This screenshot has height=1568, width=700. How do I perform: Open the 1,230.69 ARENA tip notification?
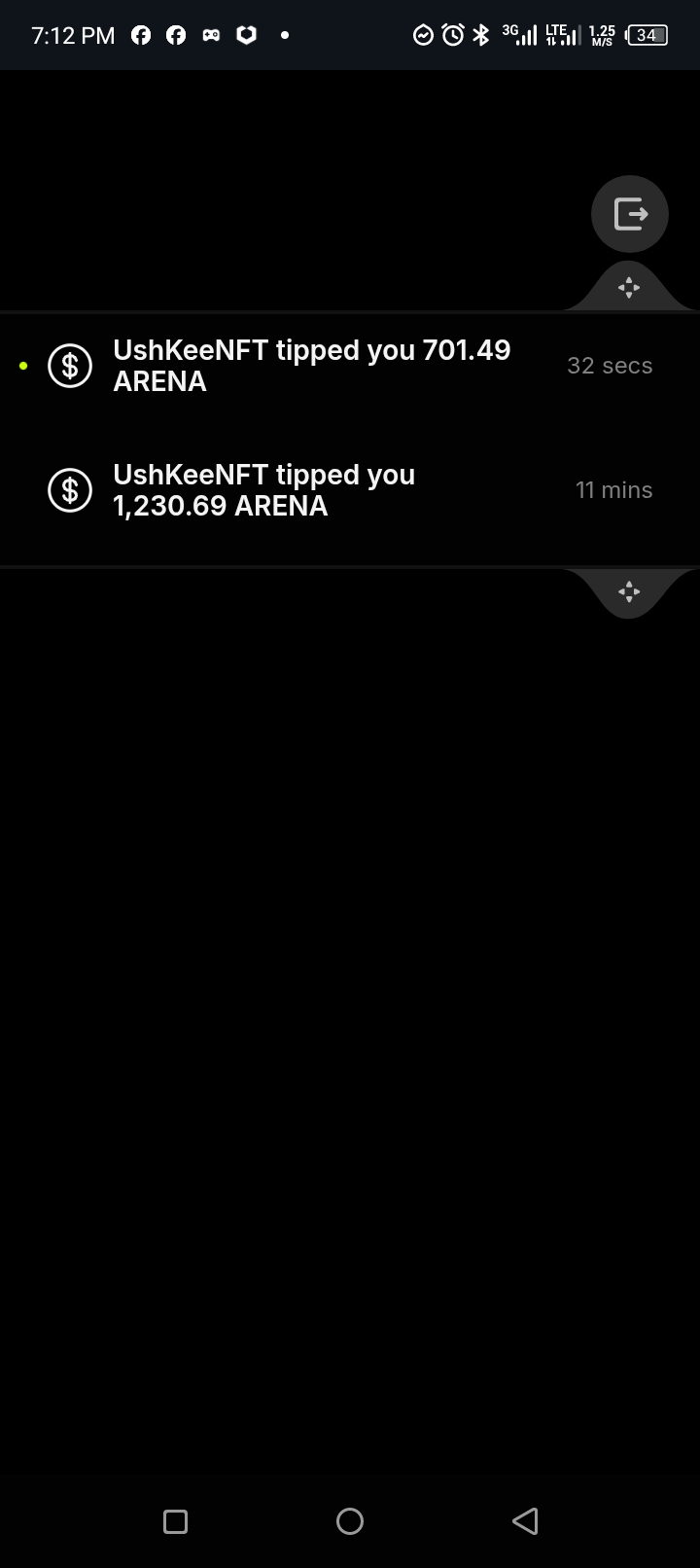click(350, 490)
